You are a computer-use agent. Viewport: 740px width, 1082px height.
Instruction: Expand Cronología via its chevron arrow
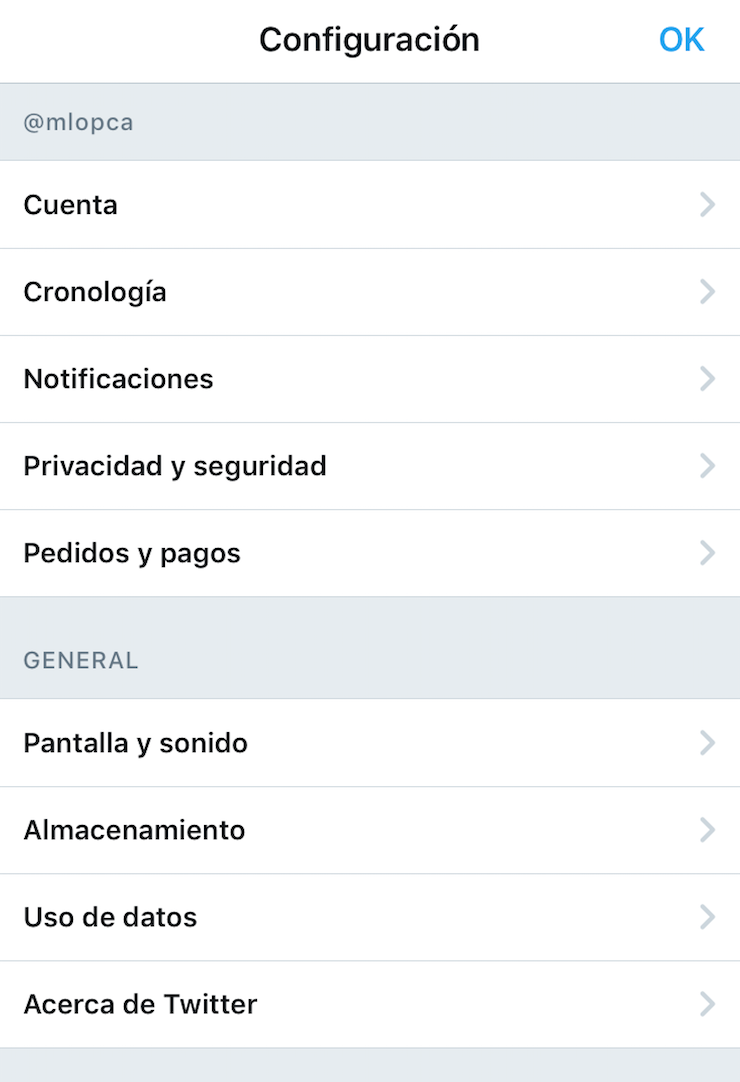(x=708, y=291)
